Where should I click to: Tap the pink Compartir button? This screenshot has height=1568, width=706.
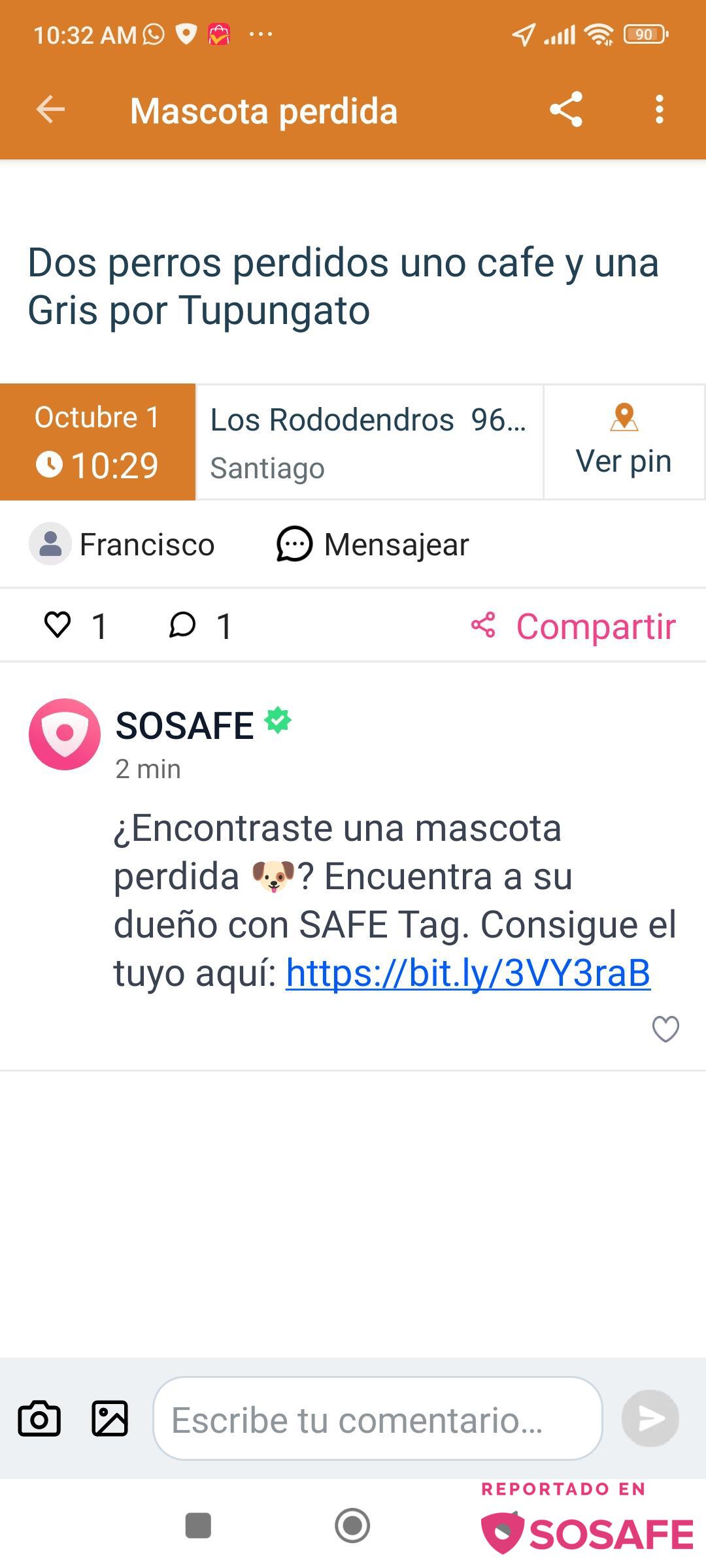573,627
